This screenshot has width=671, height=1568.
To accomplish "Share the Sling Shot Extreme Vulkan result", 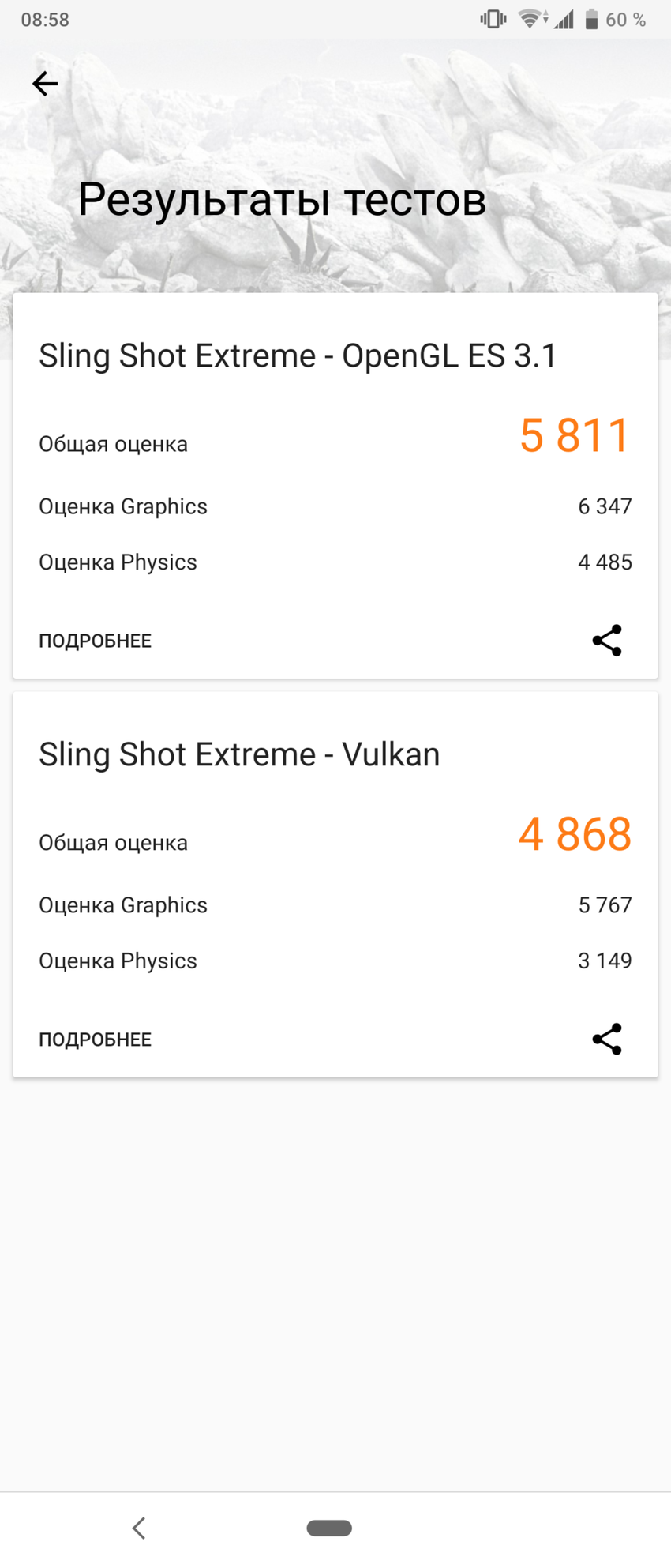I will [x=607, y=1039].
